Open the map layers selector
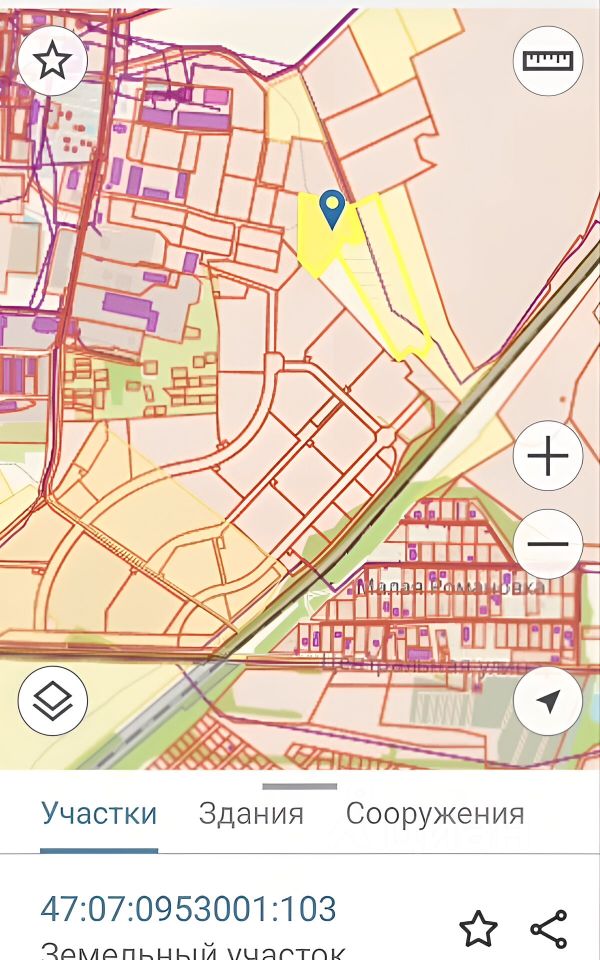The width and height of the screenshot is (600, 960). pyautogui.click(x=52, y=700)
